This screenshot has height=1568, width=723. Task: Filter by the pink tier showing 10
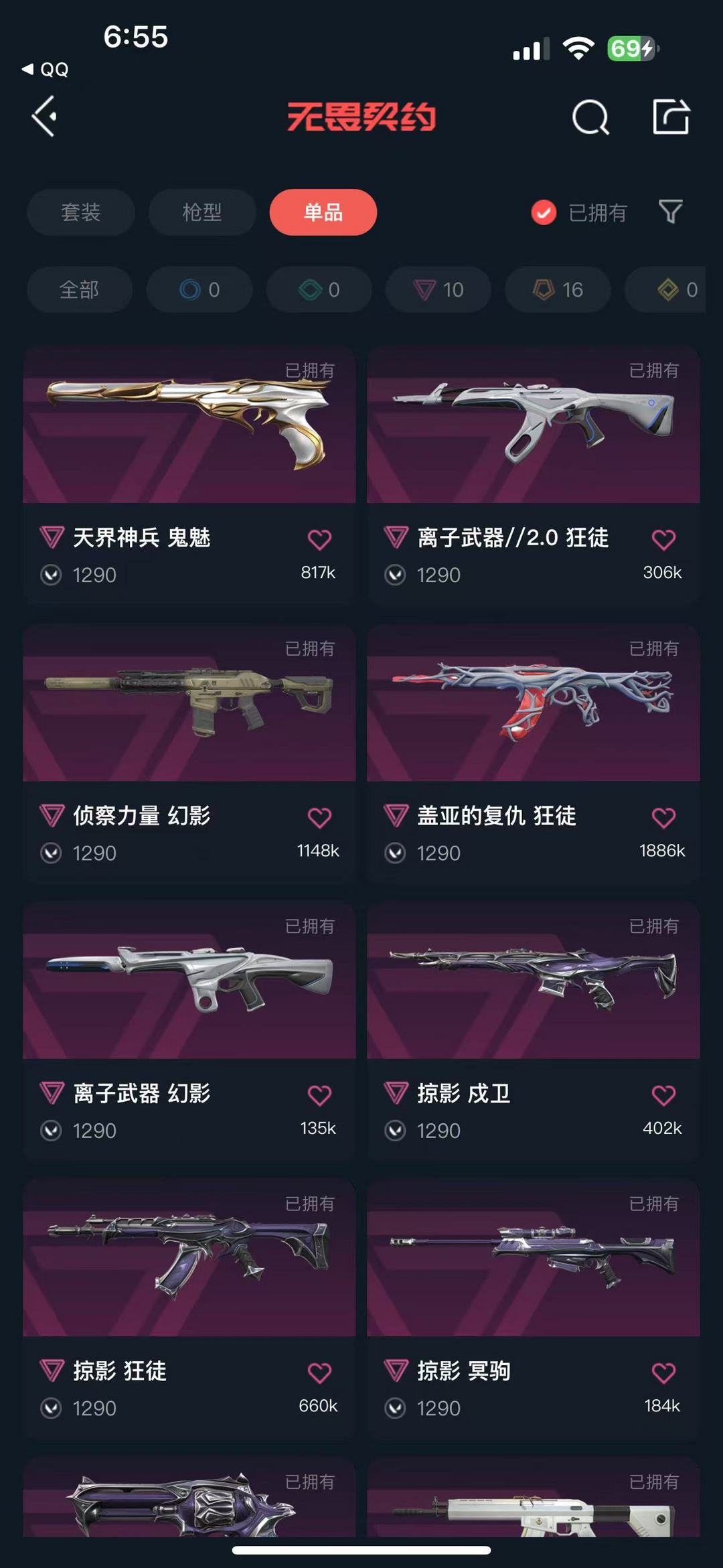(438, 289)
